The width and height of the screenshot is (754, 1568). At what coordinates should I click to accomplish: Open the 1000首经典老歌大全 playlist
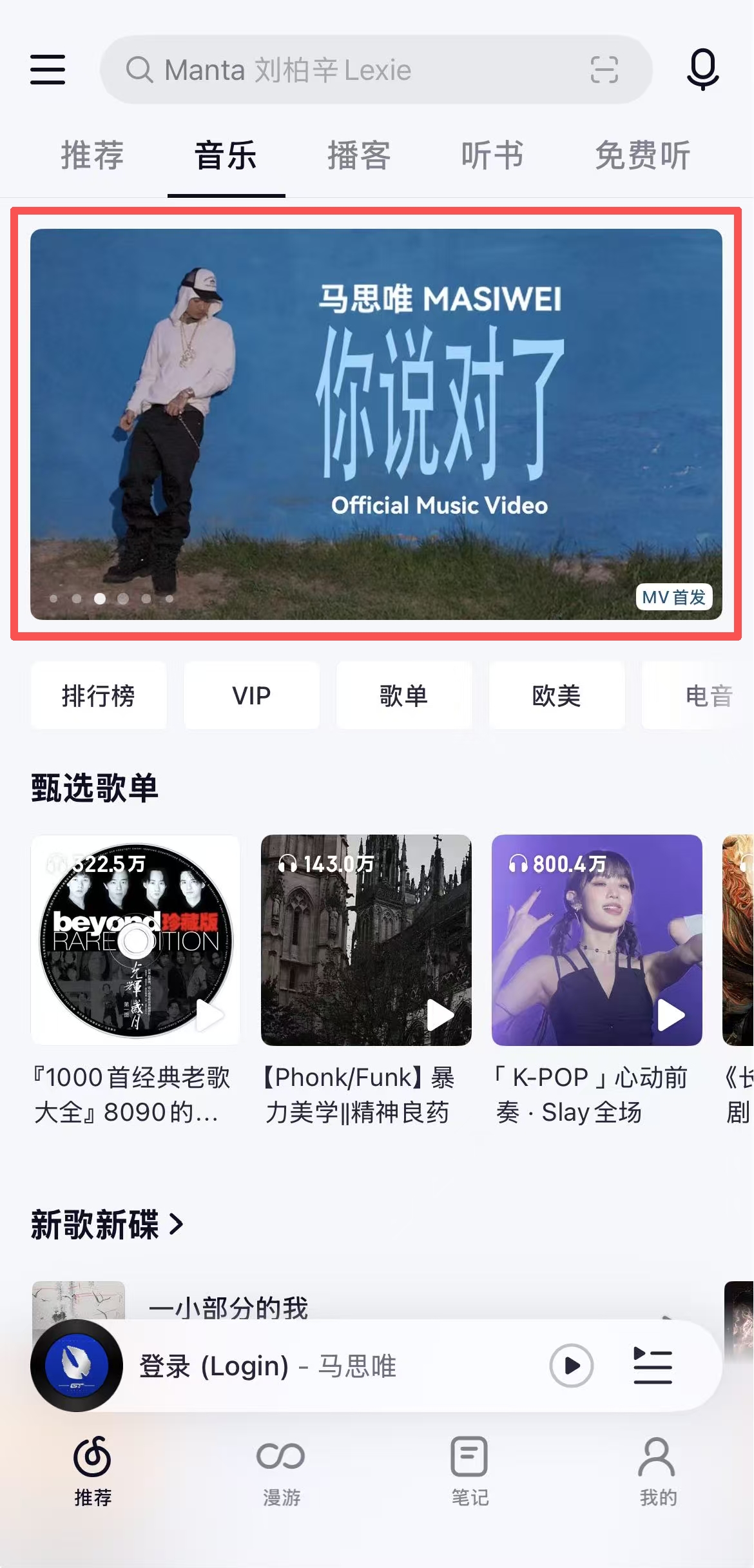135,941
